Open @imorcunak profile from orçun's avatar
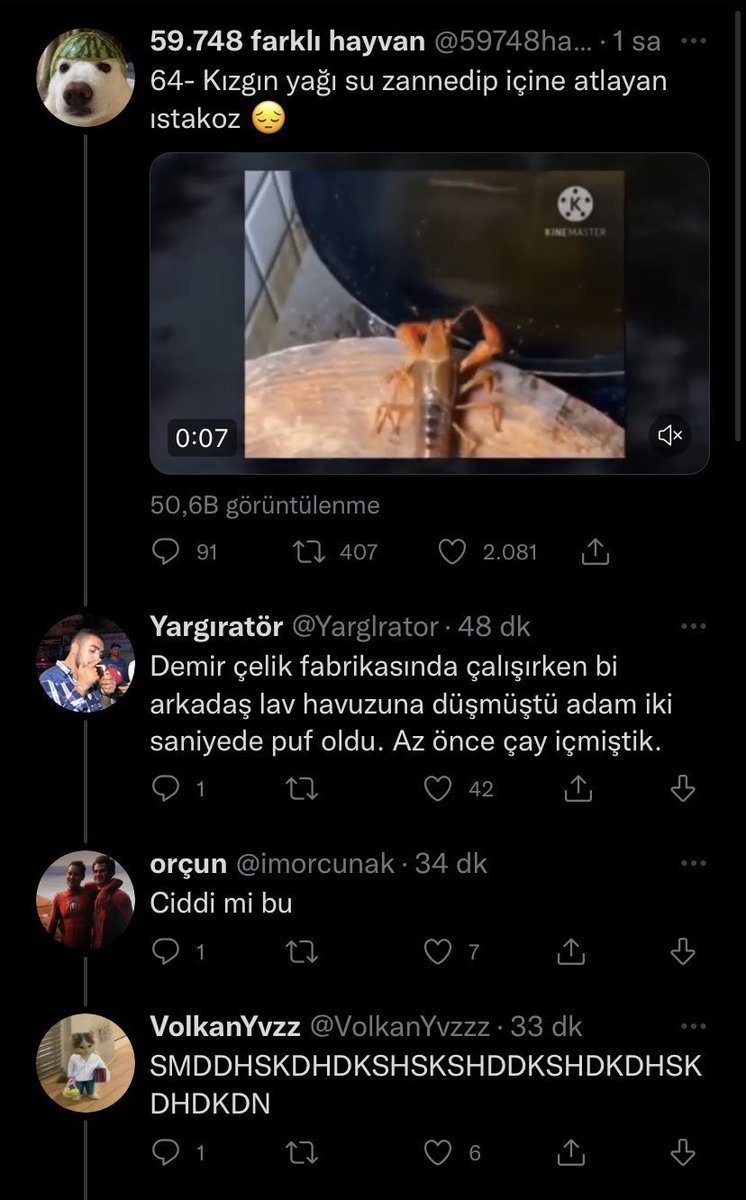Viewport: 746px width, 1200px height. (x=85, y=898)
